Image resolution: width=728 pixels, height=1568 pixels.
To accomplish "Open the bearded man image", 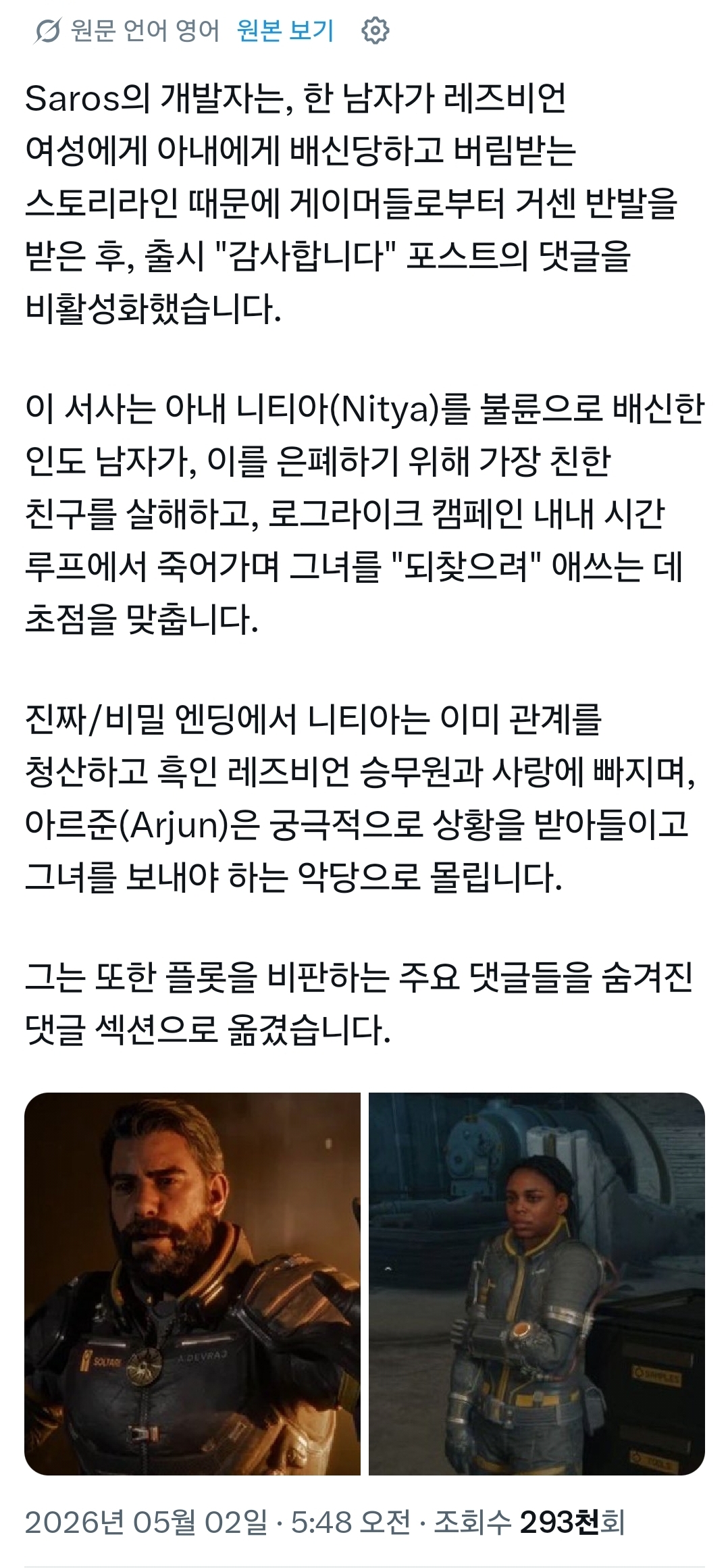I will (192, 1284).
